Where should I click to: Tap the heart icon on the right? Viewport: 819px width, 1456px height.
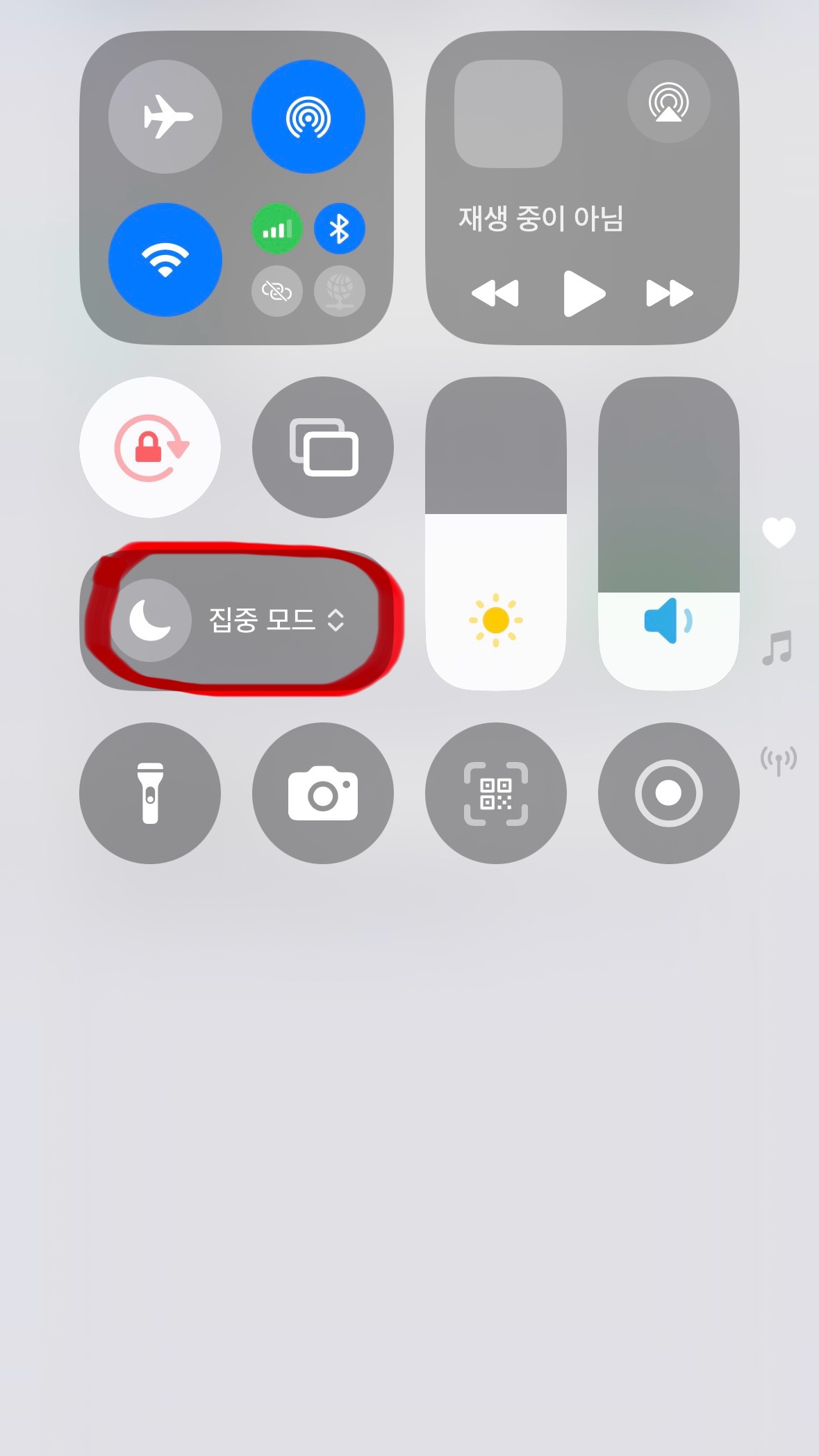[x=779, y=531]
